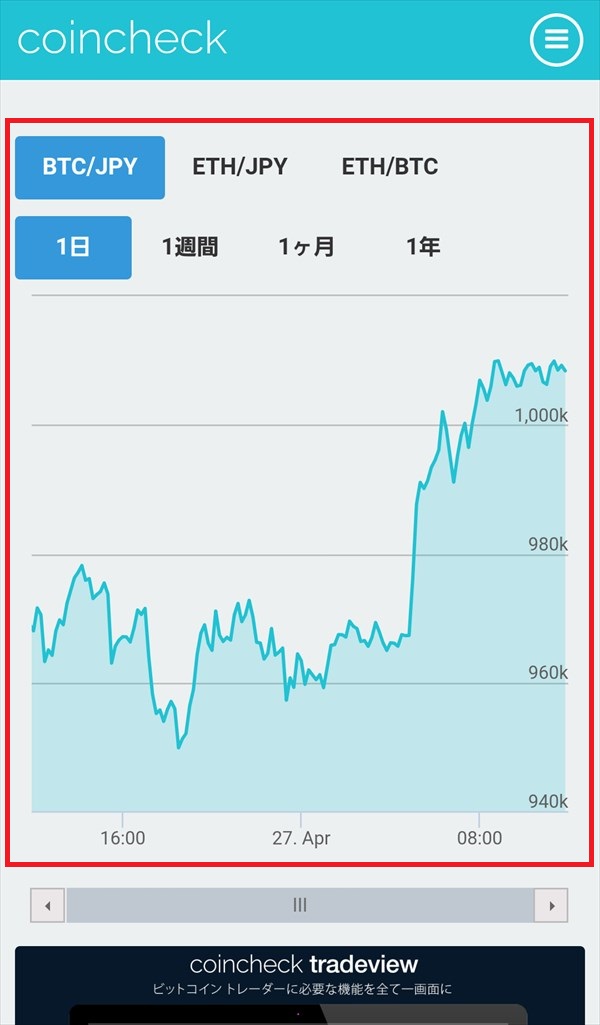Select the BTC/JPY pair tab
Image resolution: width=600 pixels, height=1025 pixels.
(90, 167)
